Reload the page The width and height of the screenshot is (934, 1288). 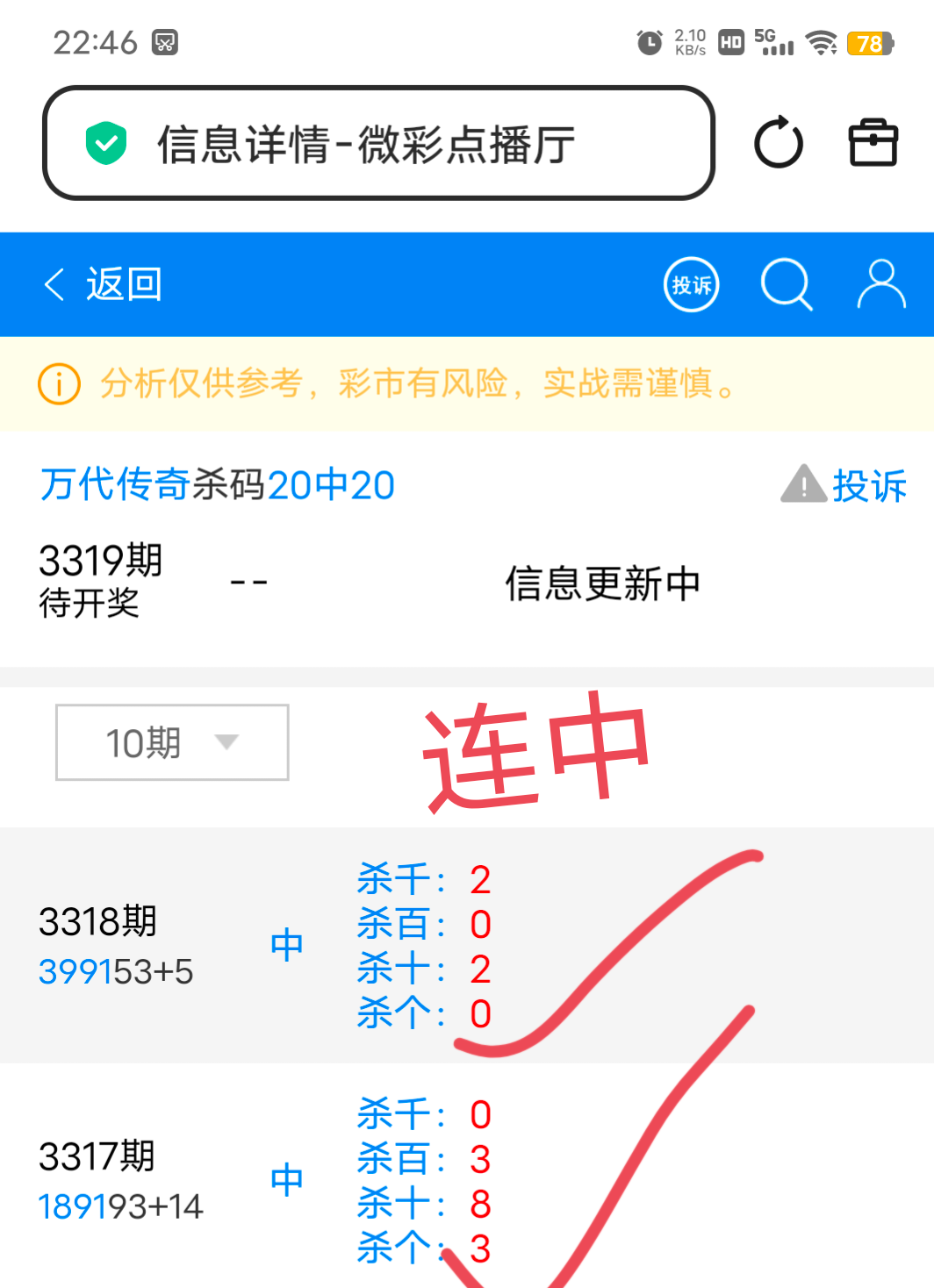coord(778,143)
